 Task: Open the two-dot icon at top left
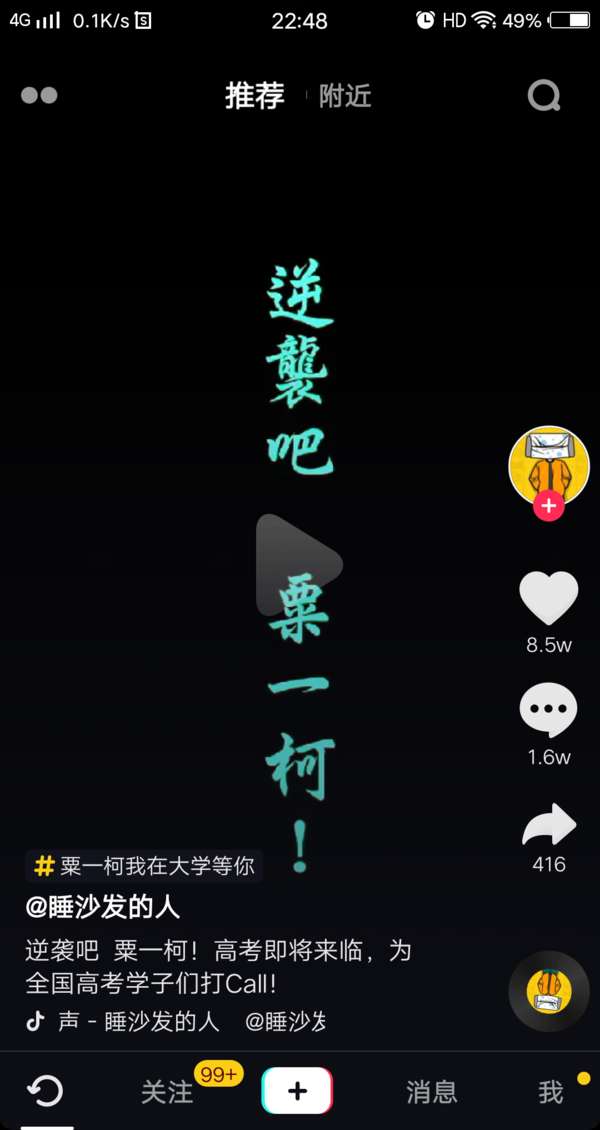tap(39, 96)
